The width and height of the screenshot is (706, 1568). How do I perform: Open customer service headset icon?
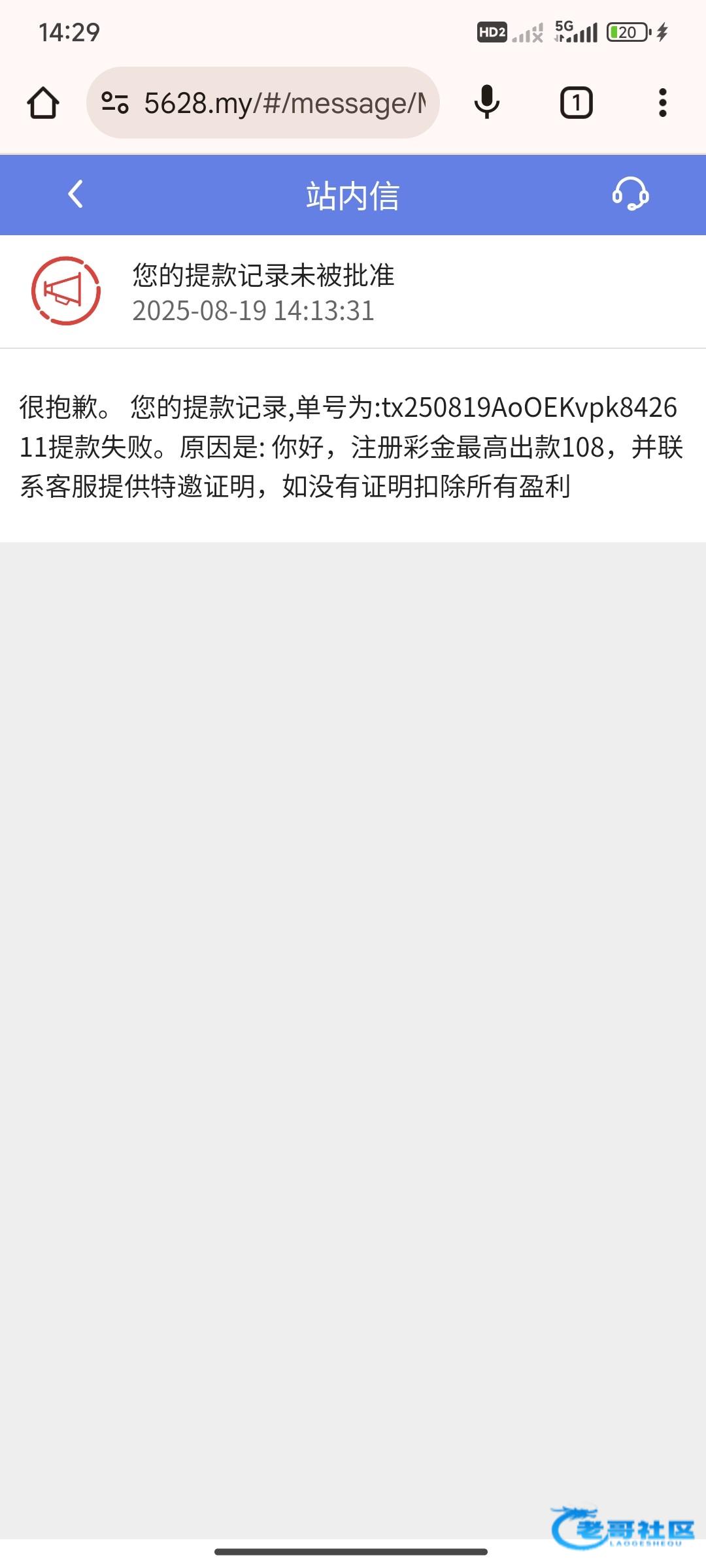tap(630, 194)
